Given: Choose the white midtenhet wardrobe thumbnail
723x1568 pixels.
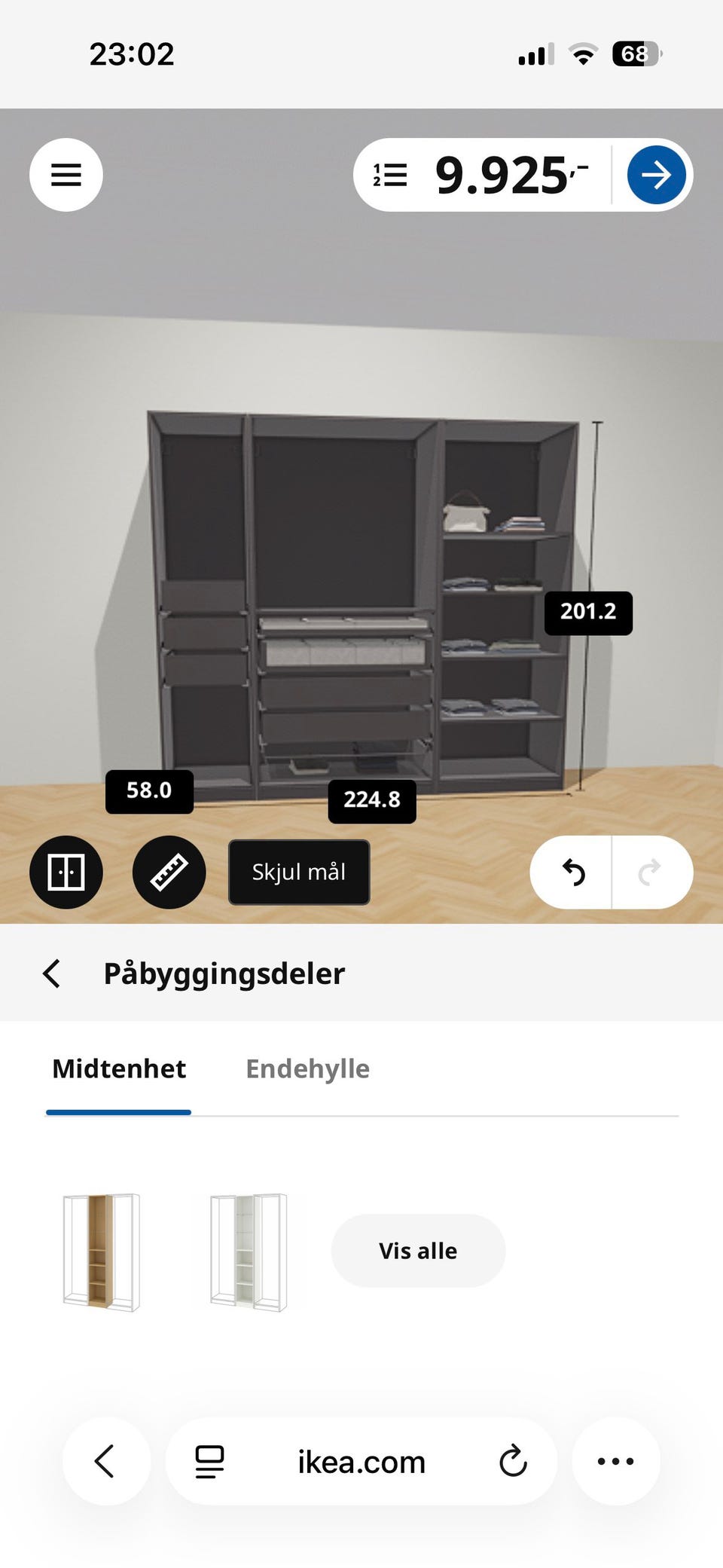Looking at the screenshot, I should click(249, 1251).
